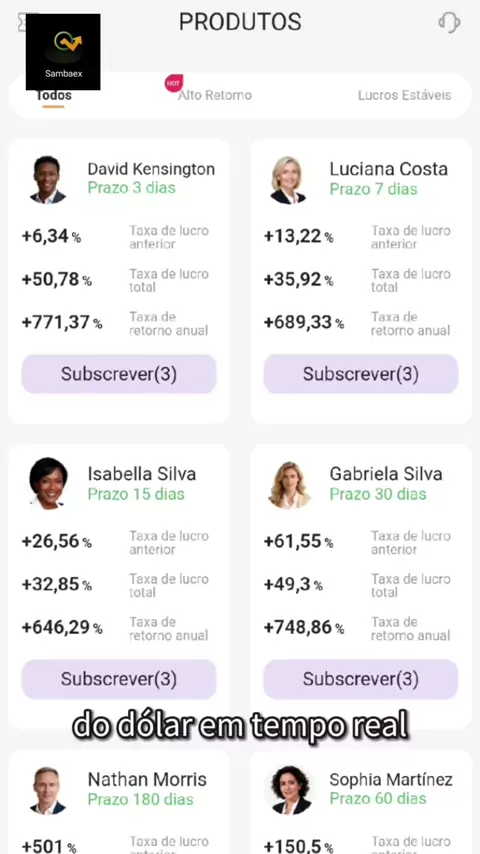Open customer support headset icon

pos(449,23)
